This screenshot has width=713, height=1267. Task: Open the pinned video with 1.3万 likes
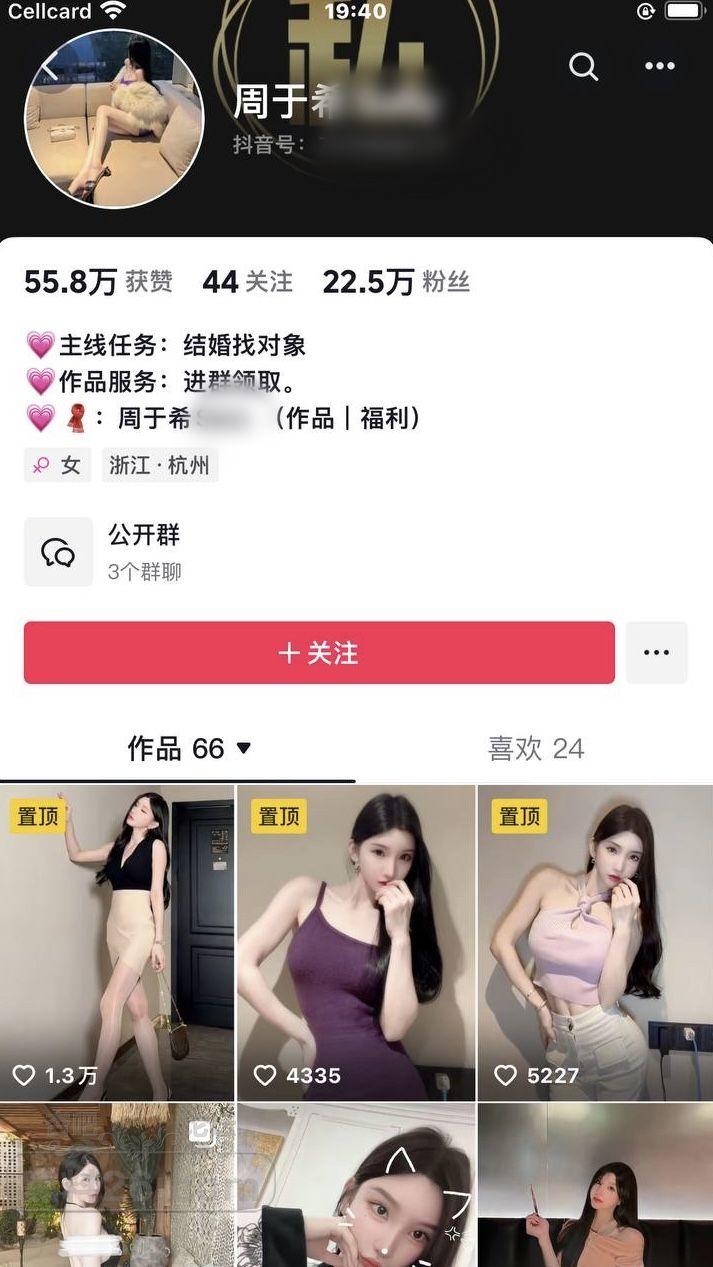[x=117, y=942]
